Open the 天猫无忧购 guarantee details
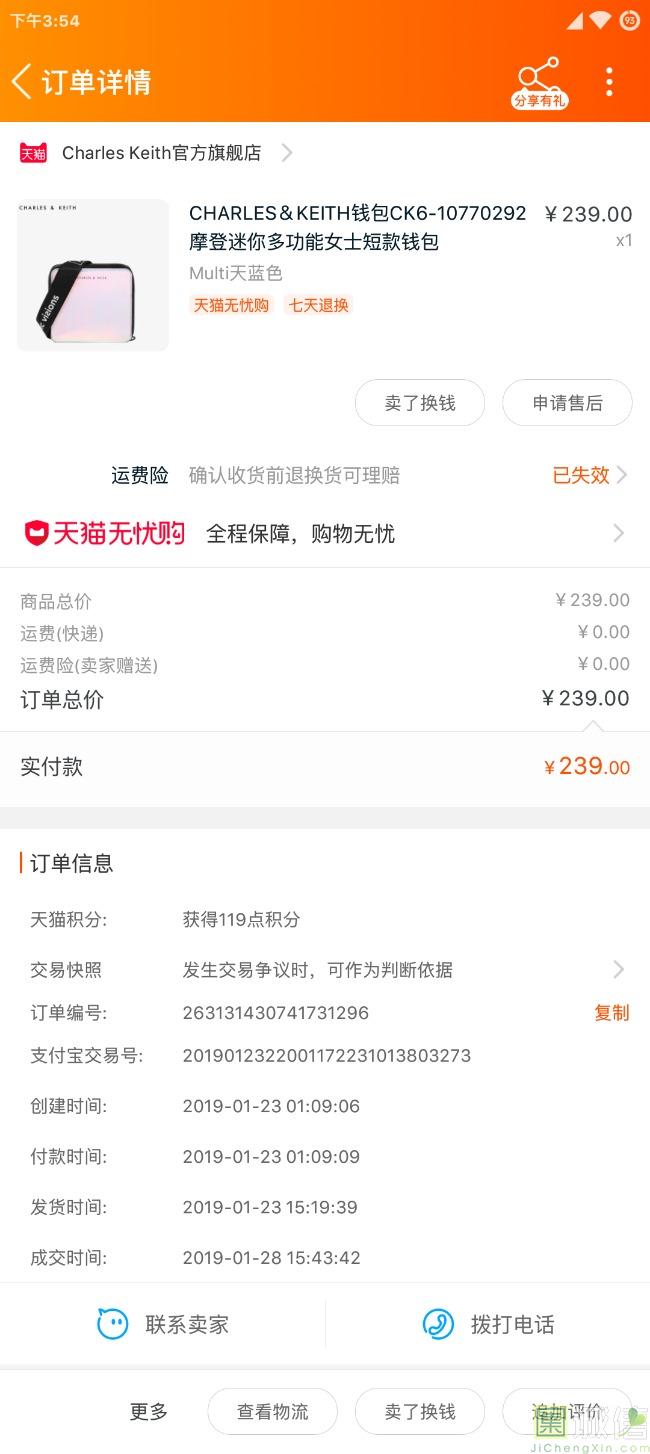Screen dimensions: 650x1454 [x=325, y=533]
